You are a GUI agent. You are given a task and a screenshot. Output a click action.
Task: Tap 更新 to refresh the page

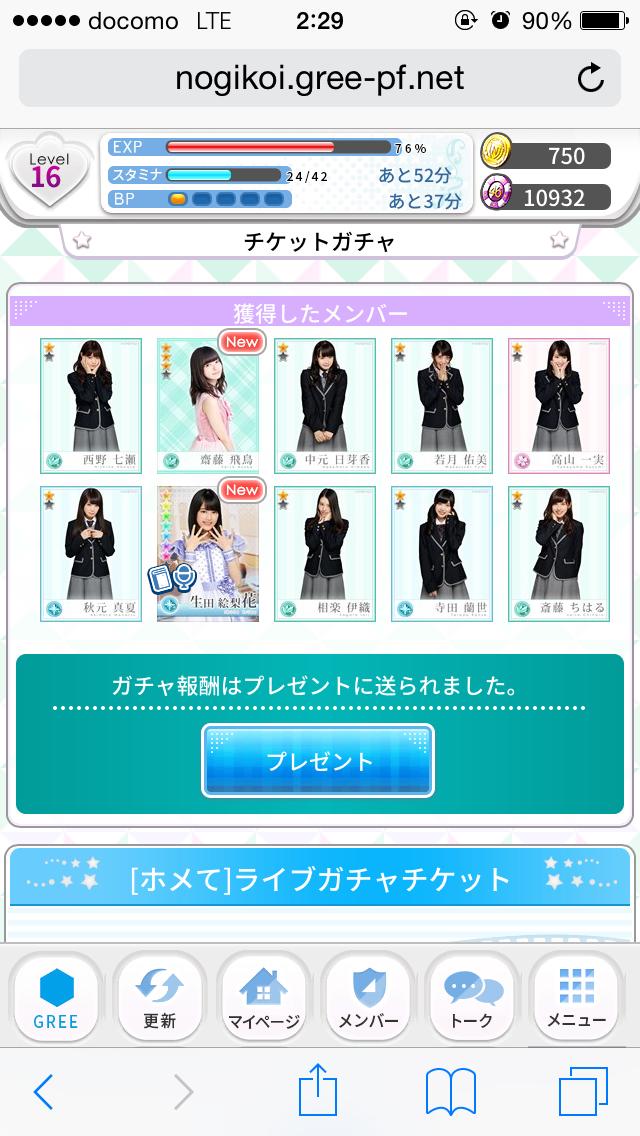(x=160, y=997)
